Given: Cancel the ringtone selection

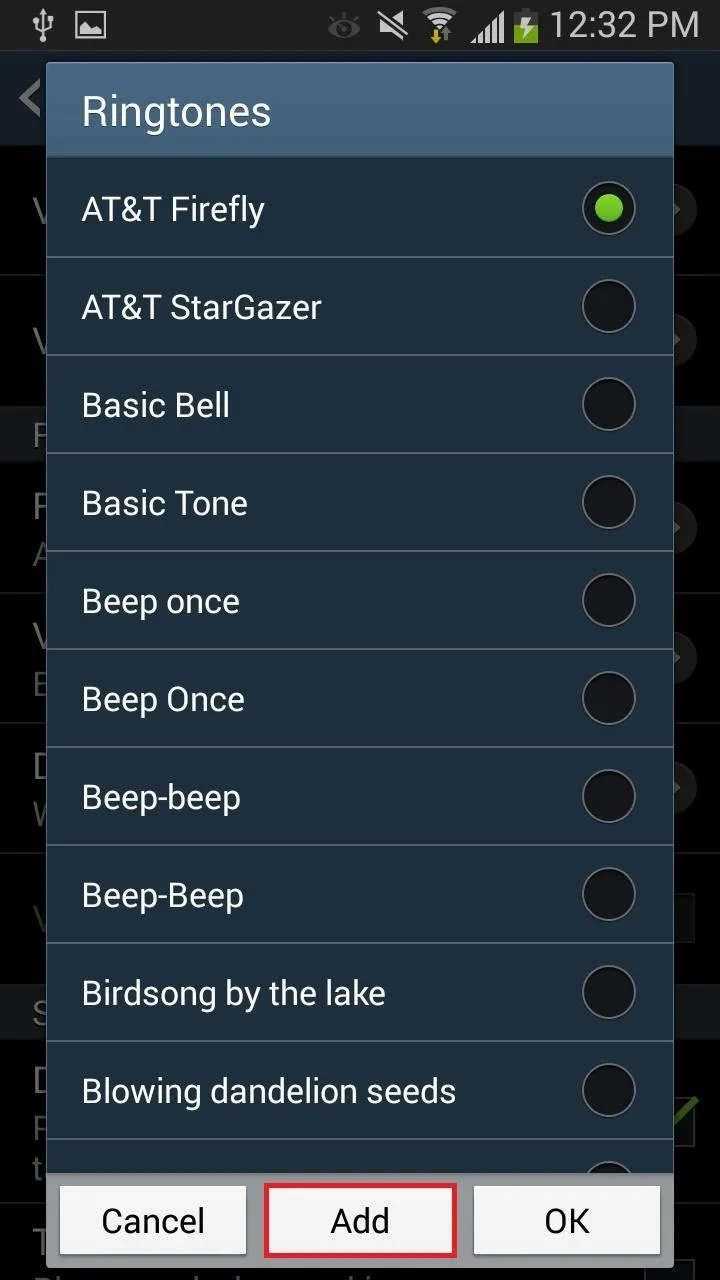Looking at the screenshot, I should point(153,1220).
